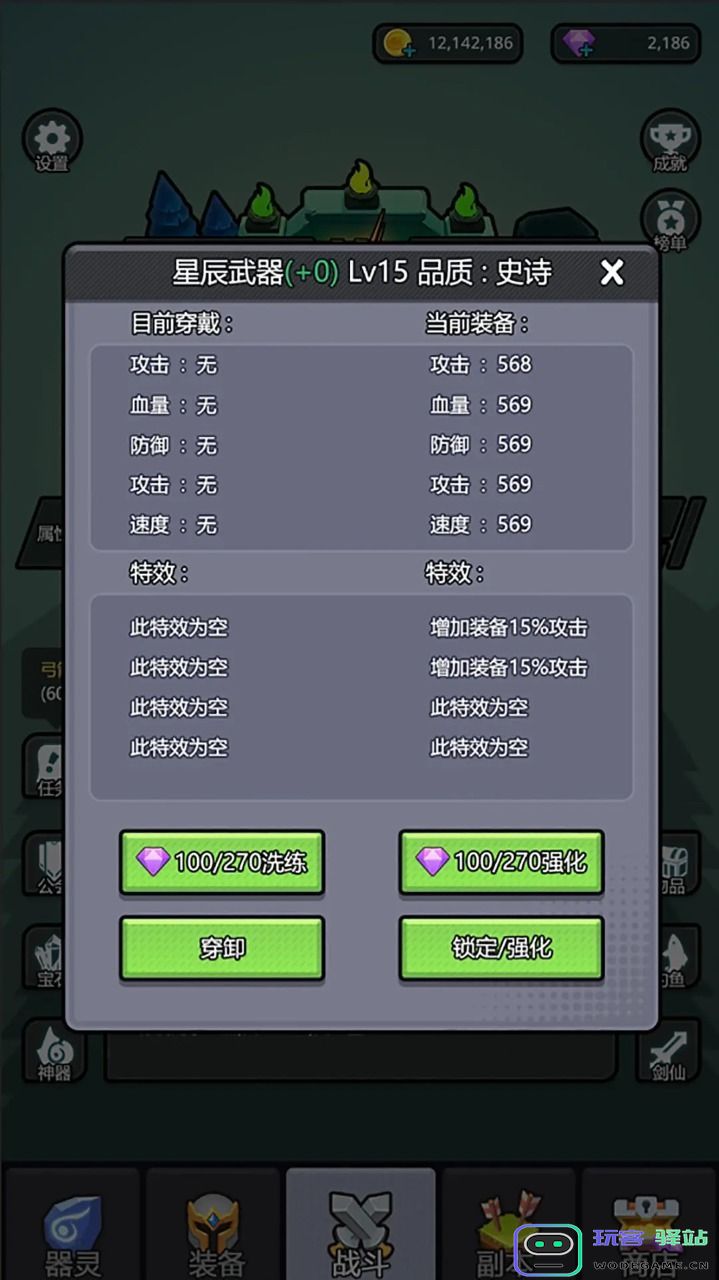The height and width of the screenshot is (1280, 719).
Task: Open the 榜单 ranking medal
Action: click(670, 225)
